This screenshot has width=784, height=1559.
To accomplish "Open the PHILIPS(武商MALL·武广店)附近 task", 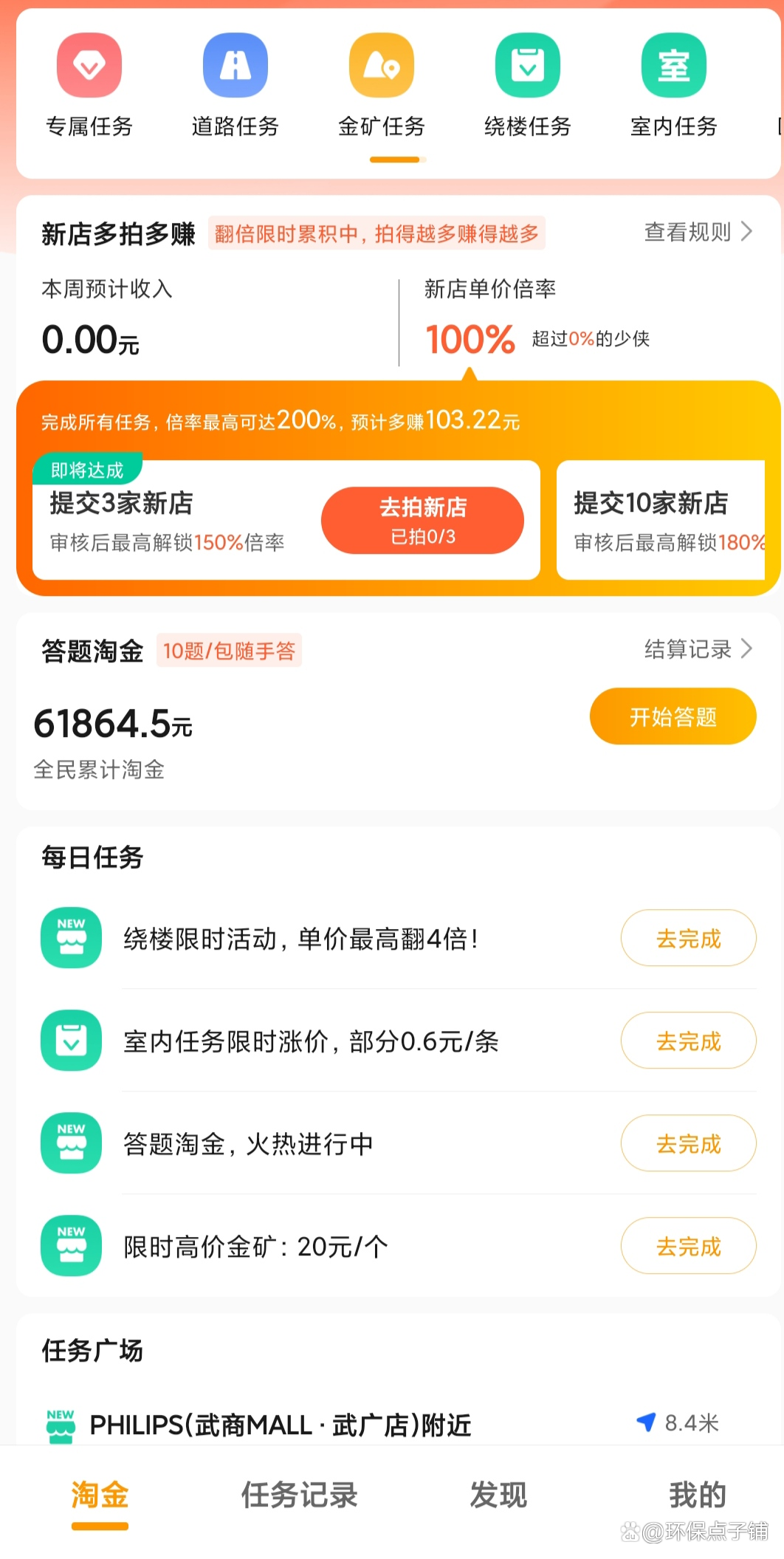I will (281, 1424).
